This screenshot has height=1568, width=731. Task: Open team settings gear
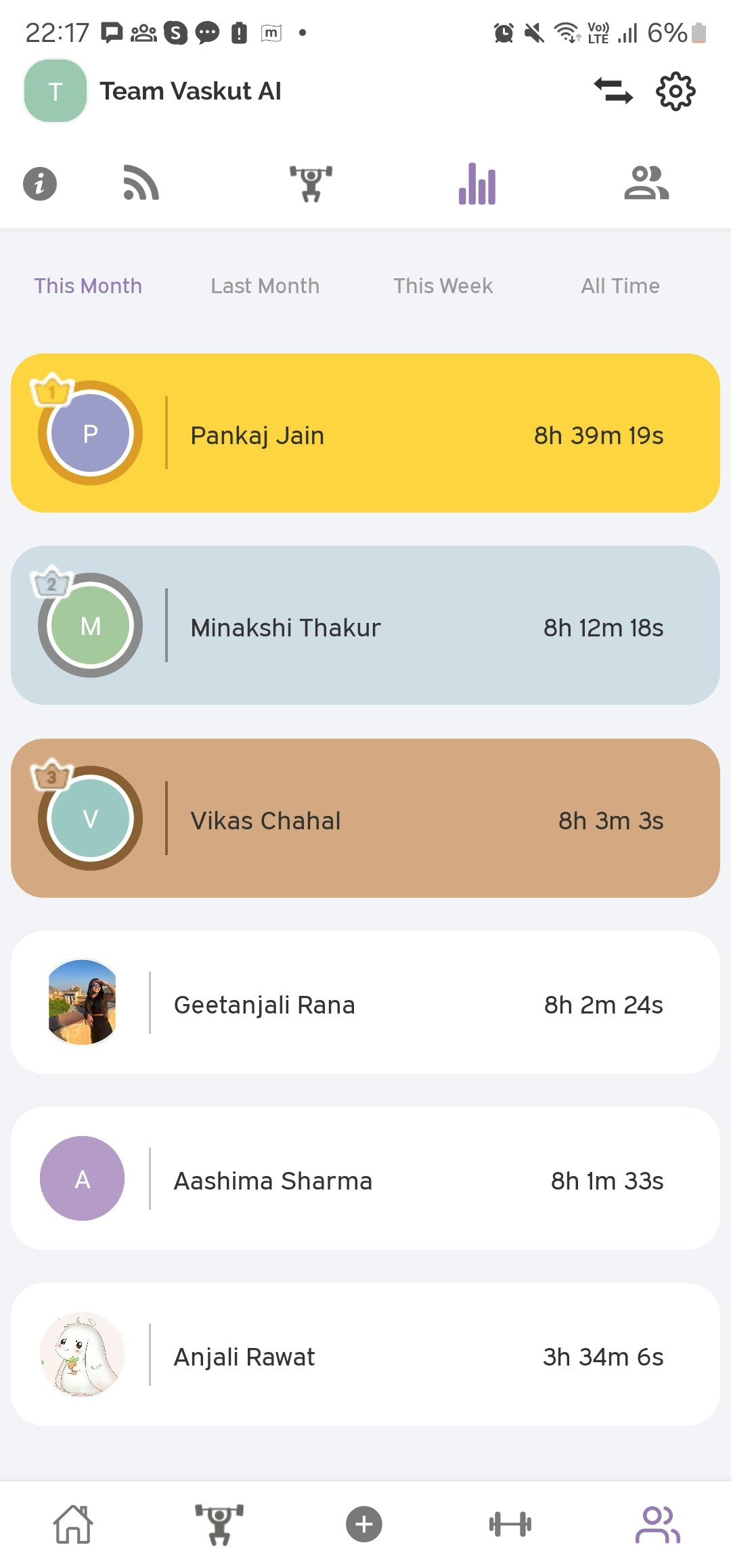(x=675, y=91)
